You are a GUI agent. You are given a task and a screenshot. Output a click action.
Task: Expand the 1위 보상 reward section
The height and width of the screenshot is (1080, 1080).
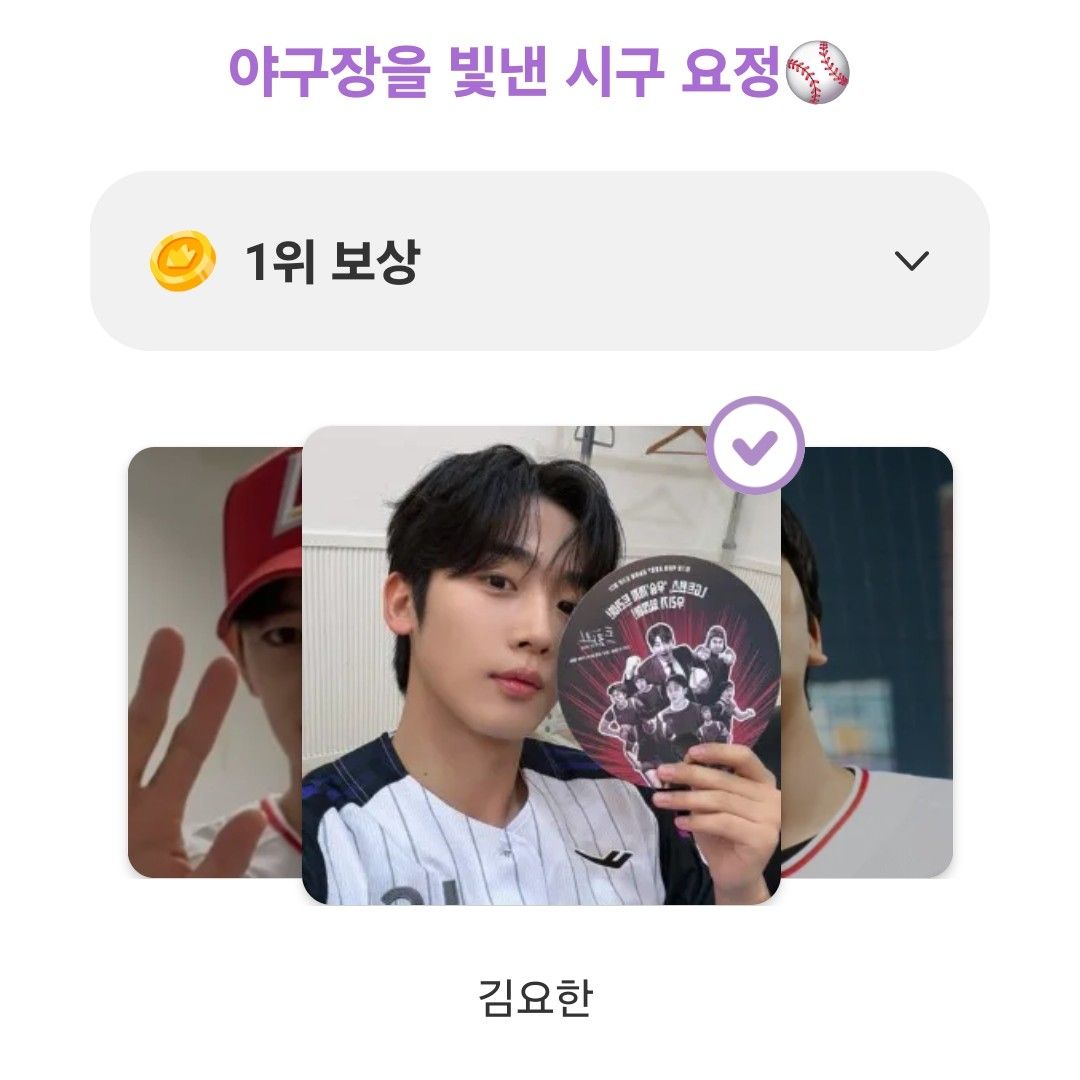coord(911,261)
